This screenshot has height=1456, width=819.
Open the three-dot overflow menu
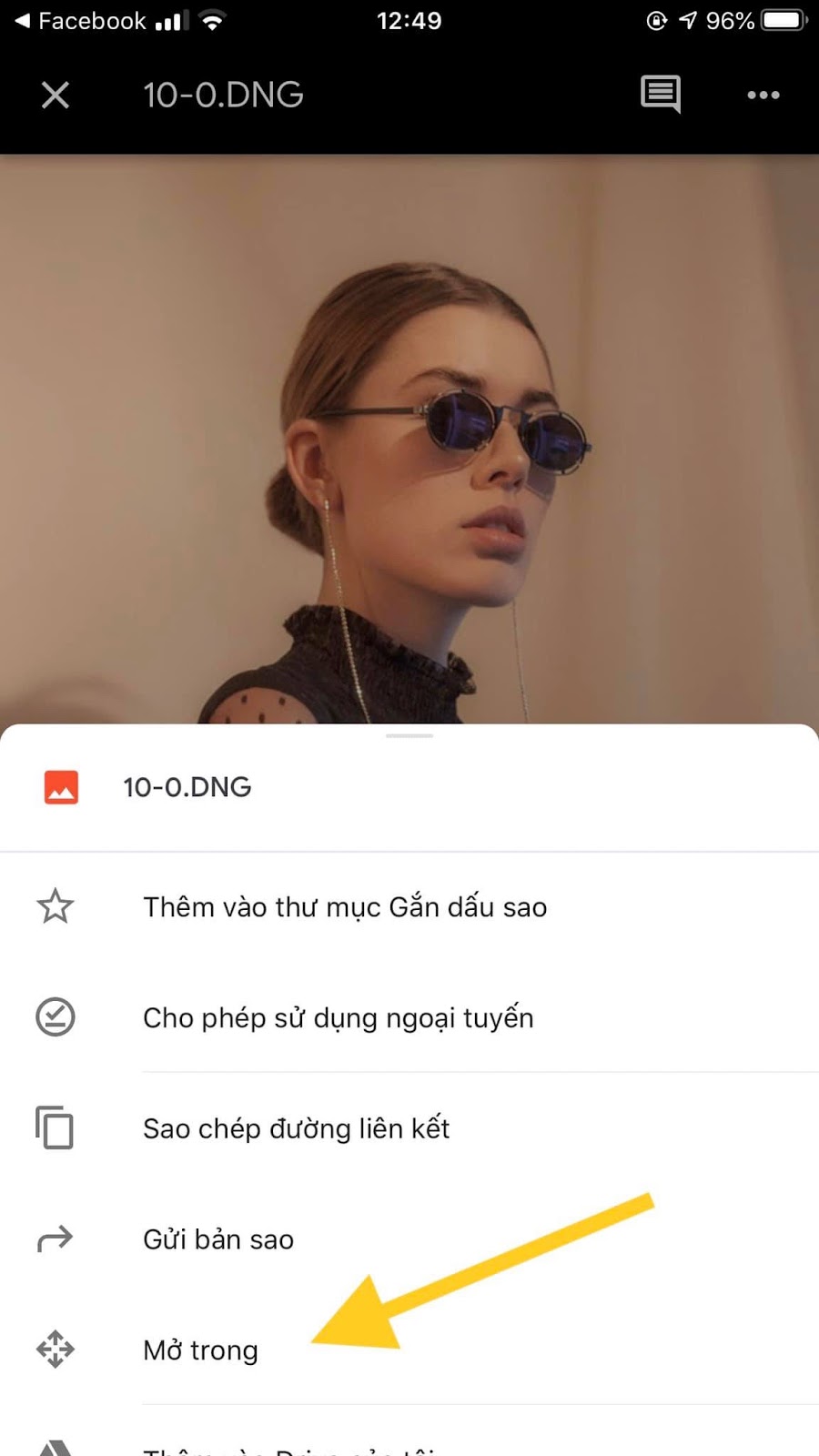(x=763, y=95)
